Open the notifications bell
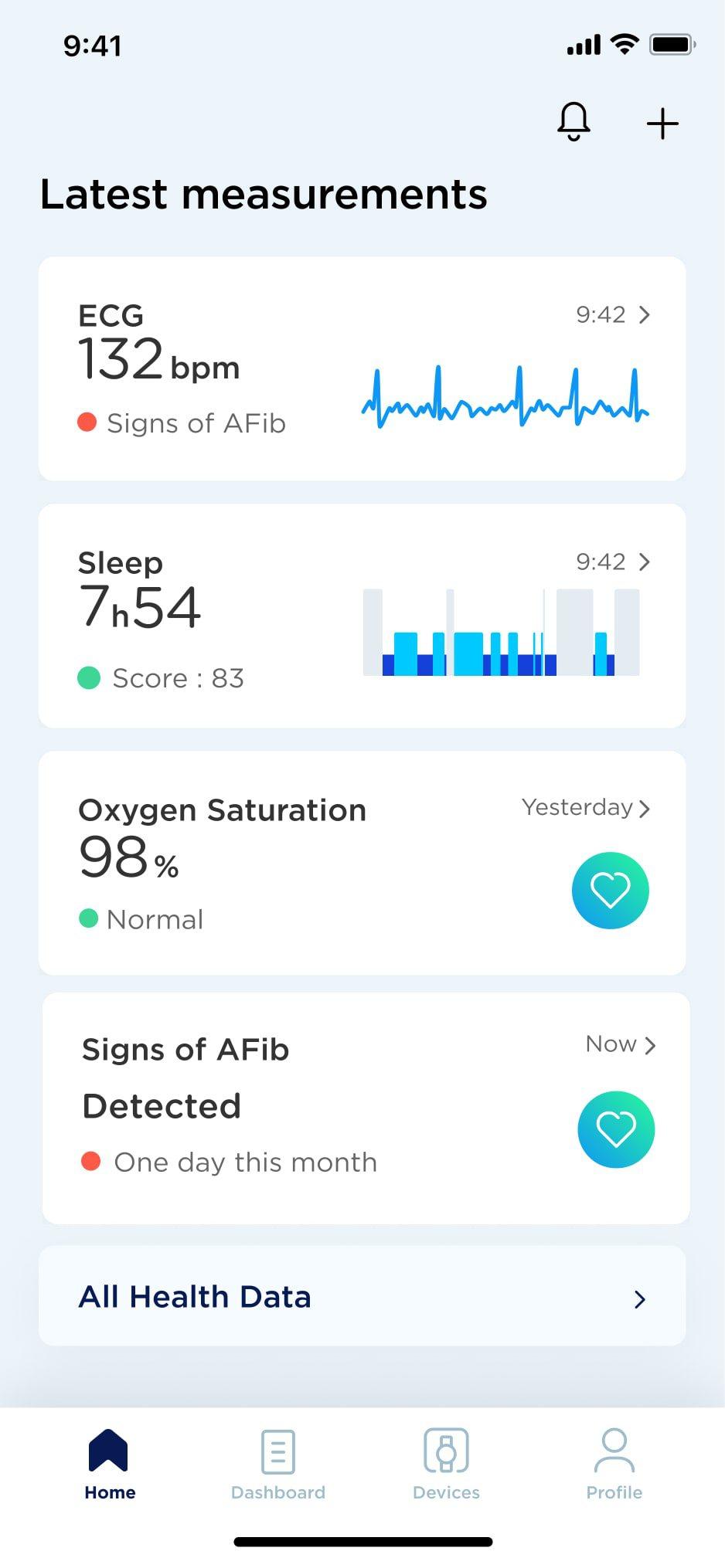The width and height of the screenshot is (725, 1568). (574, 122)
